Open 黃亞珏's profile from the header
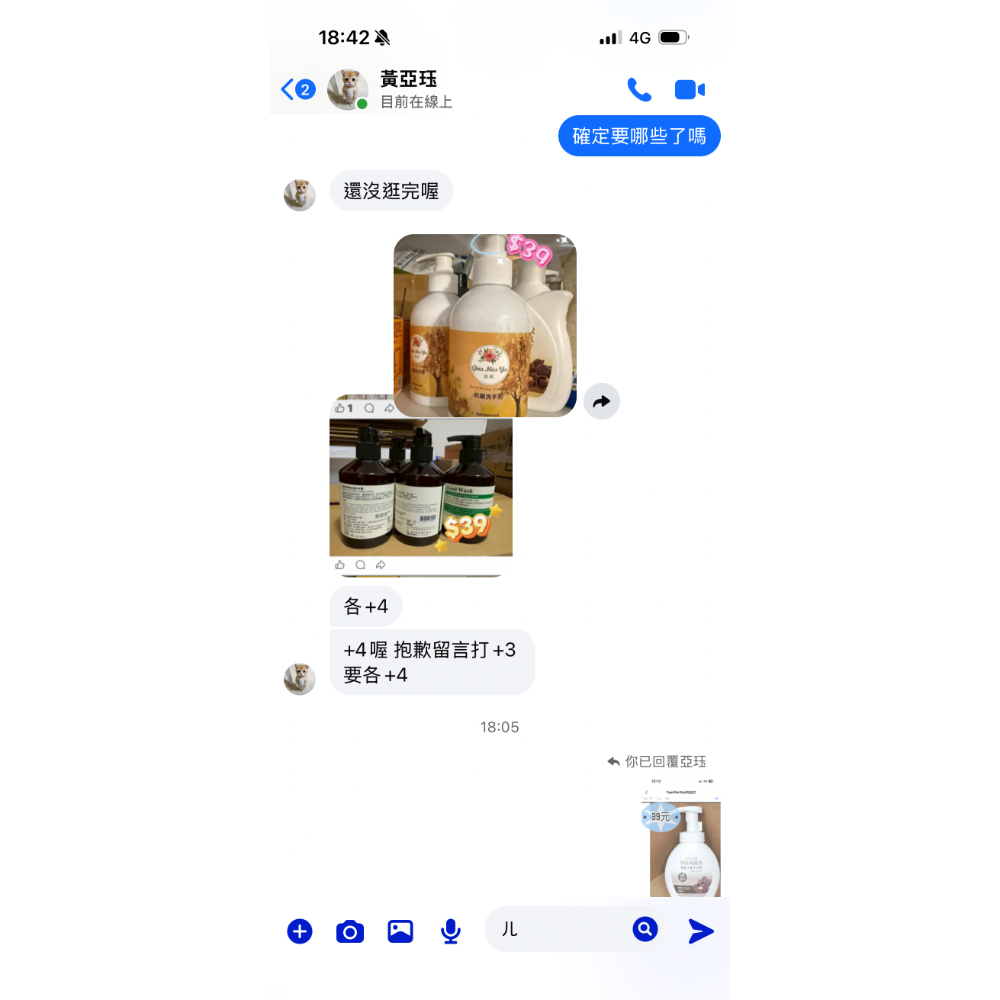This screenshot has height=1000, width=1000. click(408, 88)
